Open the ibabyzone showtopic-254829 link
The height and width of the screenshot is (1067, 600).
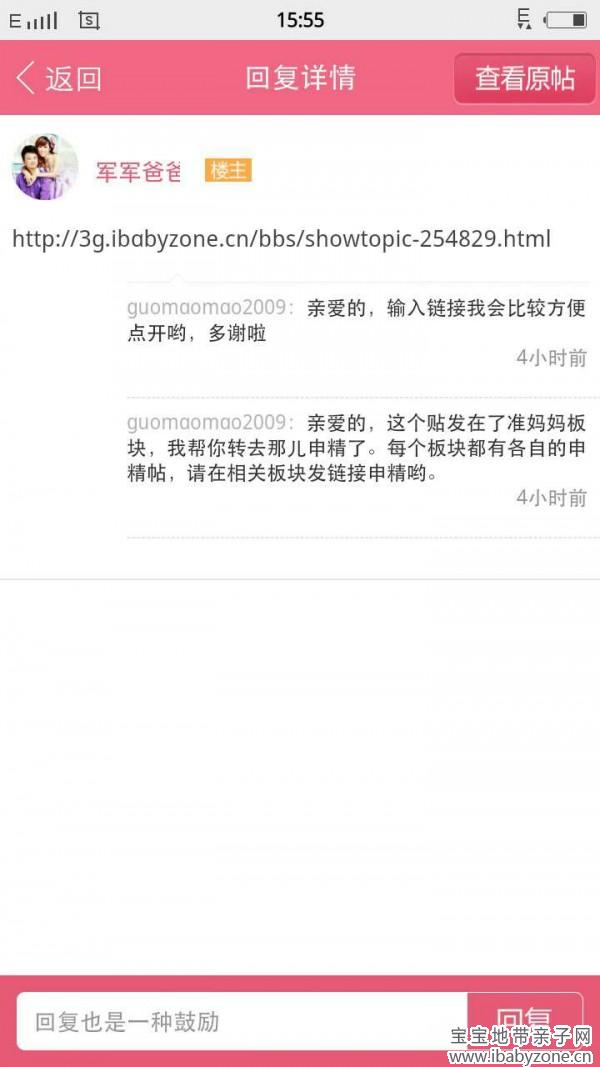282,239
